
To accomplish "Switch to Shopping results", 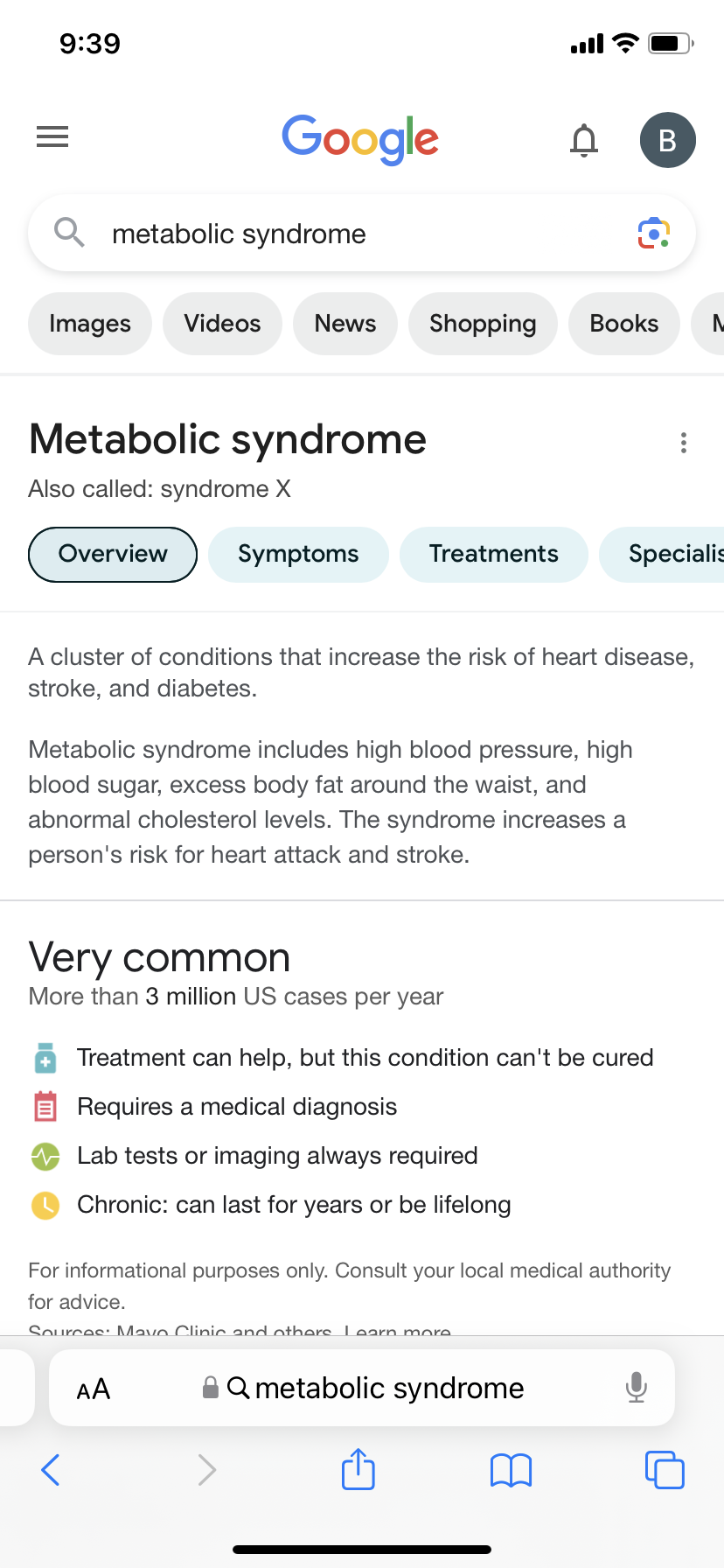I will [x=483, y=324].
